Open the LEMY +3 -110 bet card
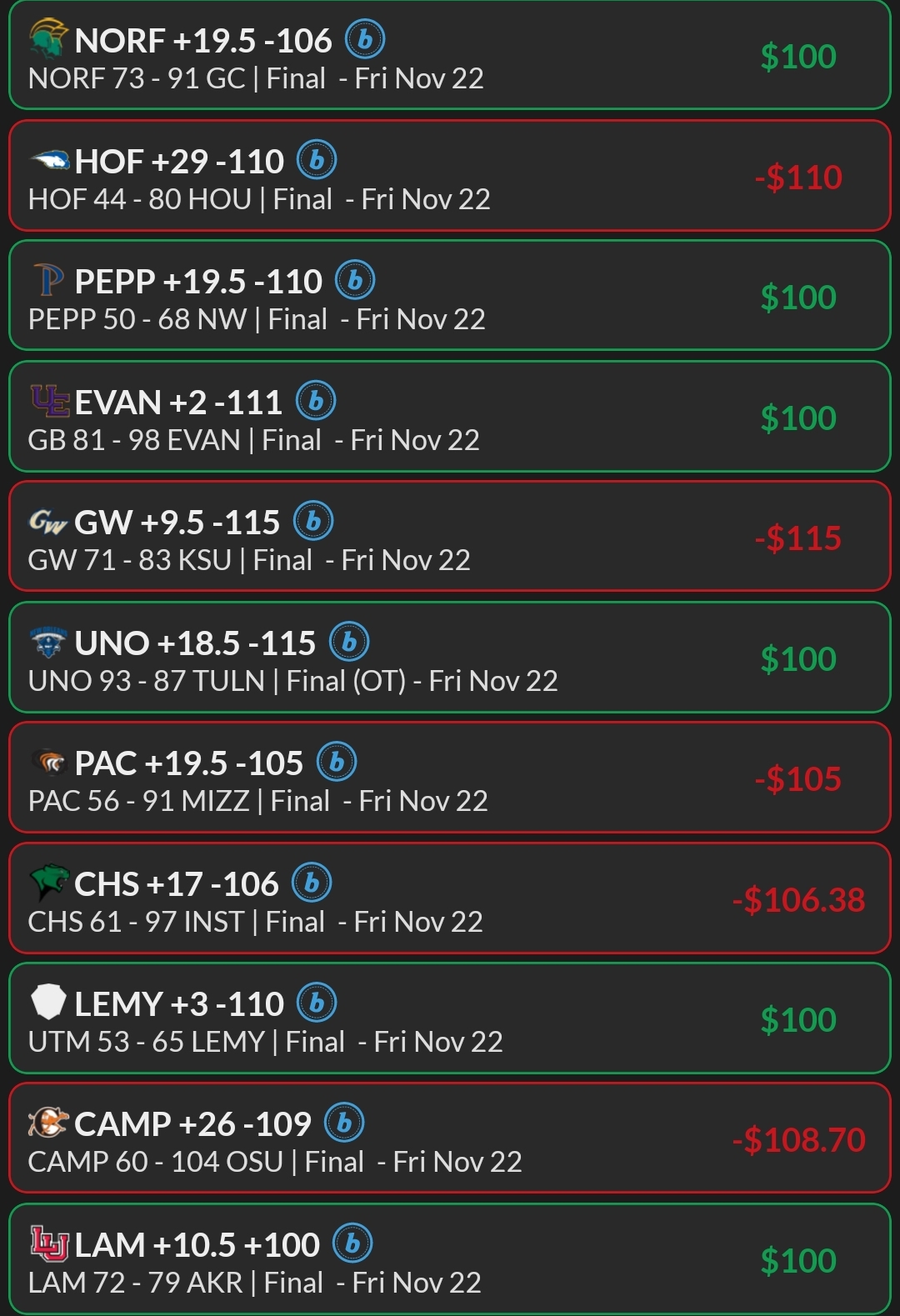Image resolution: width=900 pixels, height=1316 pixels. click(450, 1019)
